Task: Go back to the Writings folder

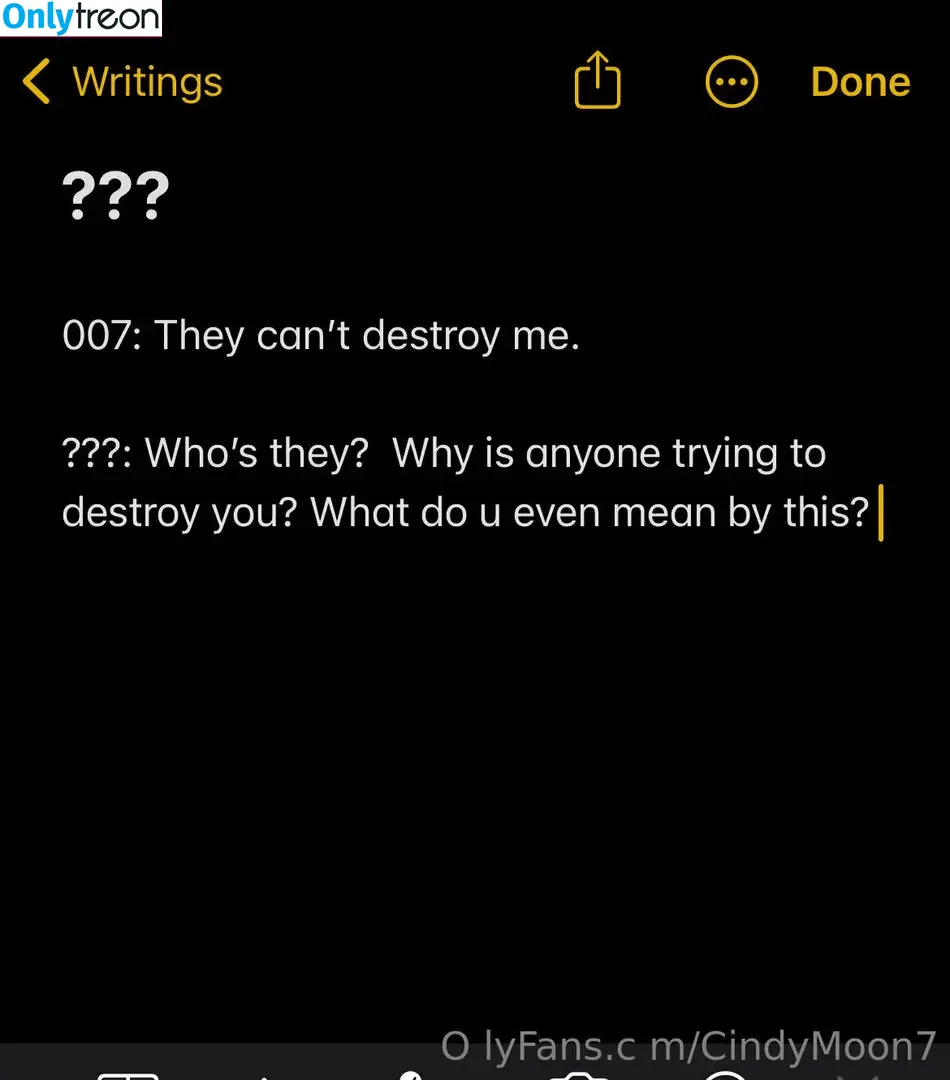Action: 122,82
